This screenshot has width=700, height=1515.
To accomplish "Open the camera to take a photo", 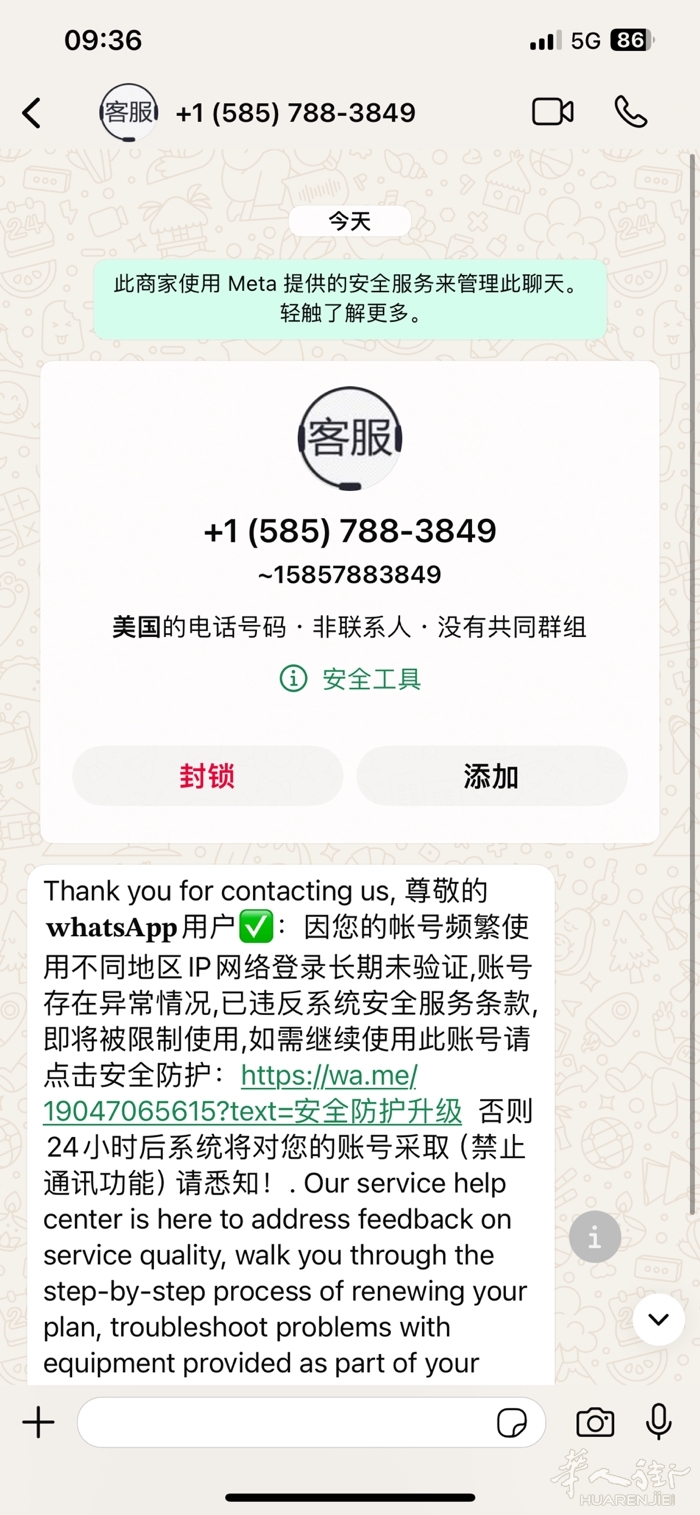I will [x=595, y=1422].
